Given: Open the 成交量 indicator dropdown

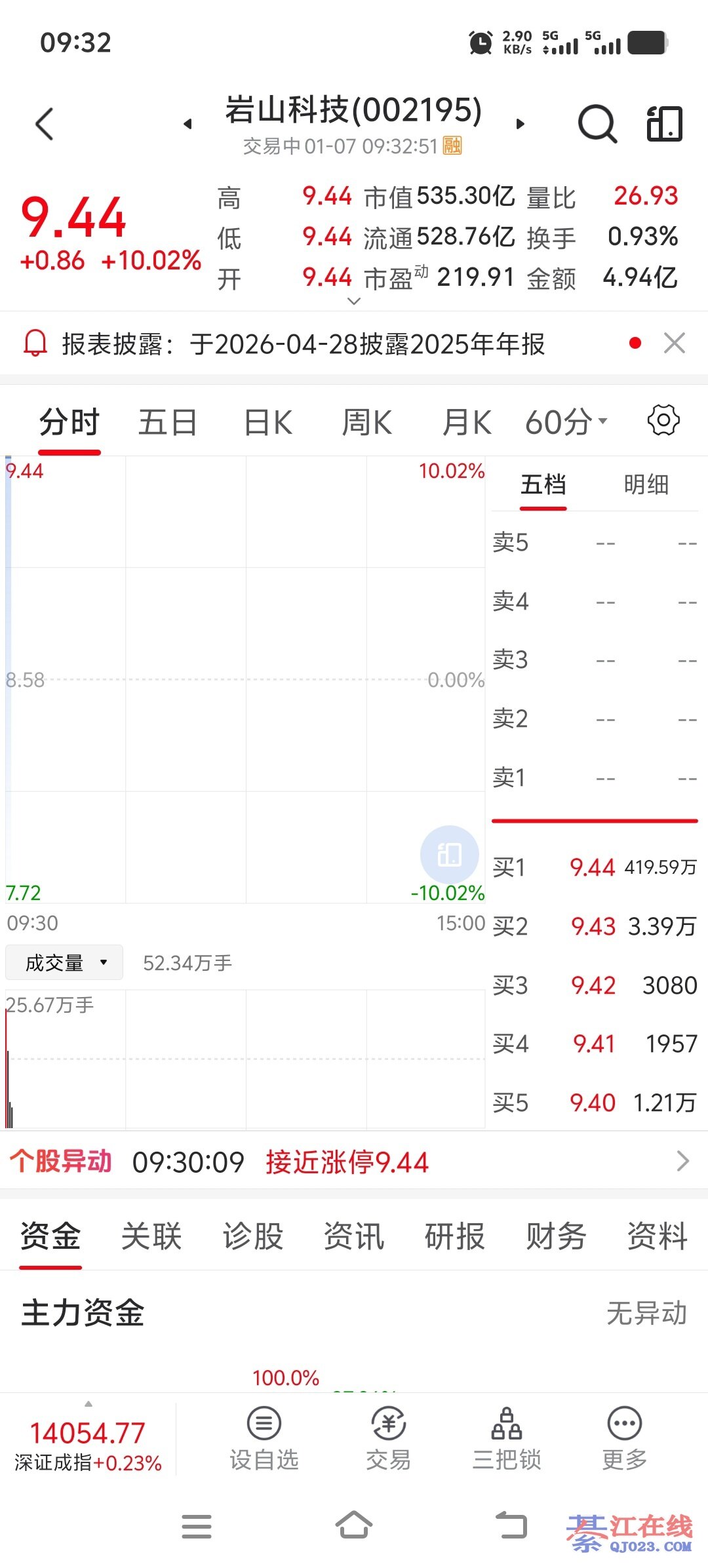Looking at the screenshot, I should [x=64, y=962].
